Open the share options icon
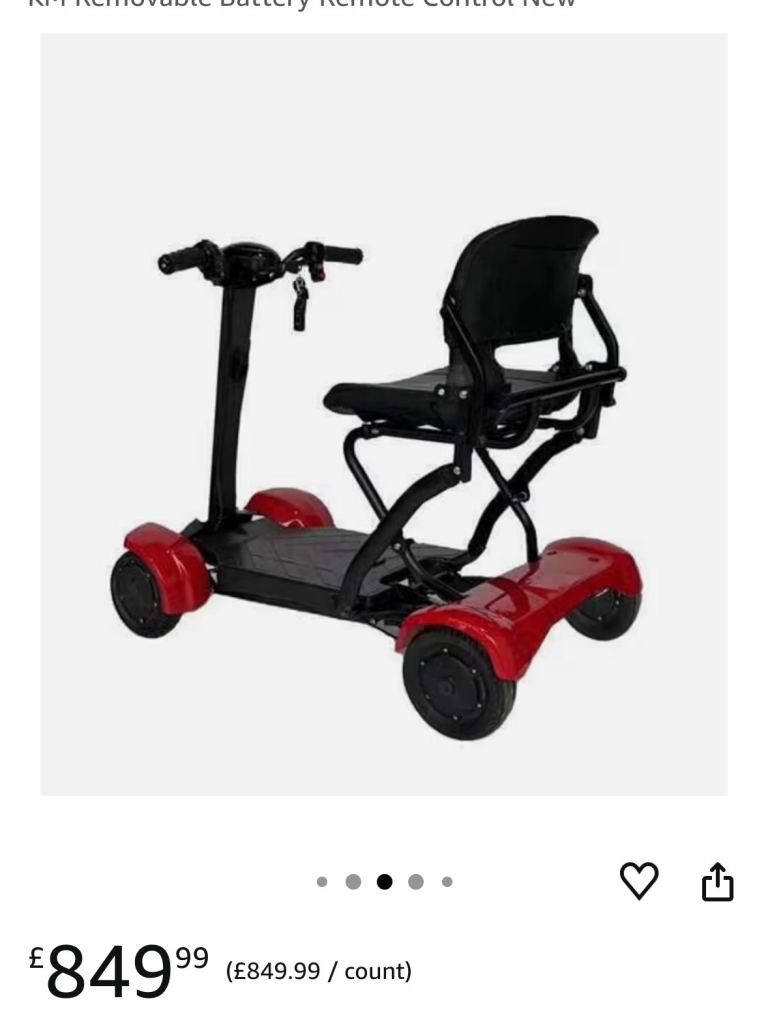Screen dimensions: 768x1020 (x=717, y=882)
